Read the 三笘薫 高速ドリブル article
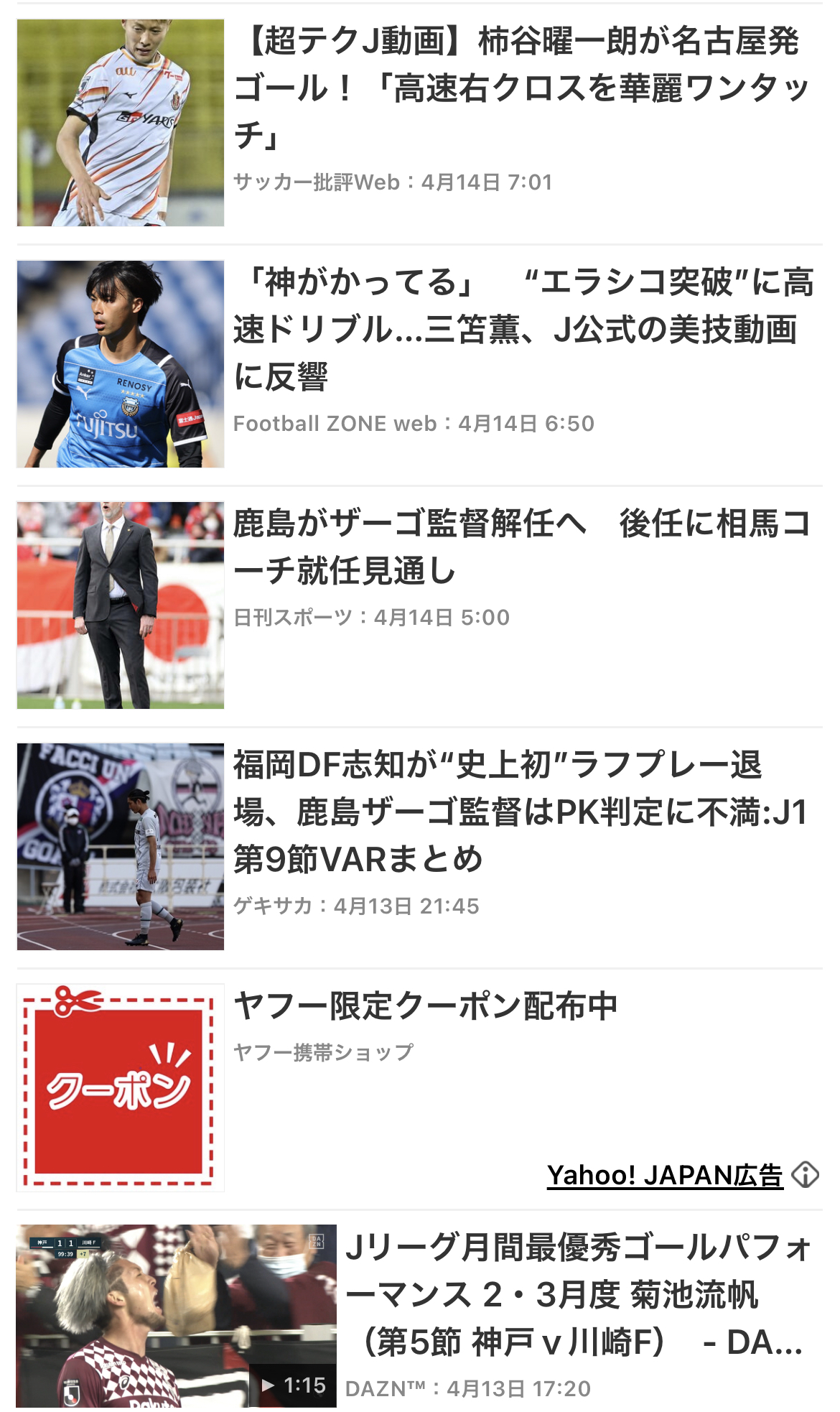 523,329
